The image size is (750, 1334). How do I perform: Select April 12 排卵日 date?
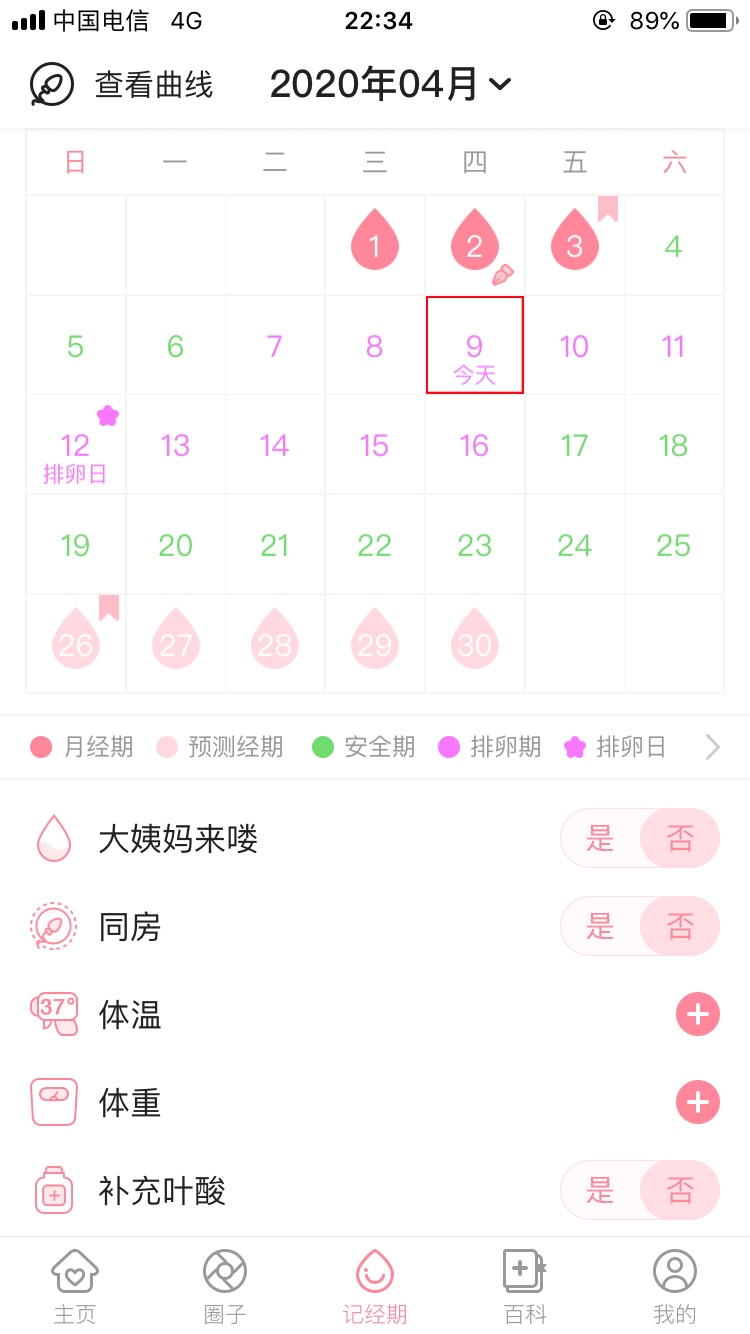76,446
